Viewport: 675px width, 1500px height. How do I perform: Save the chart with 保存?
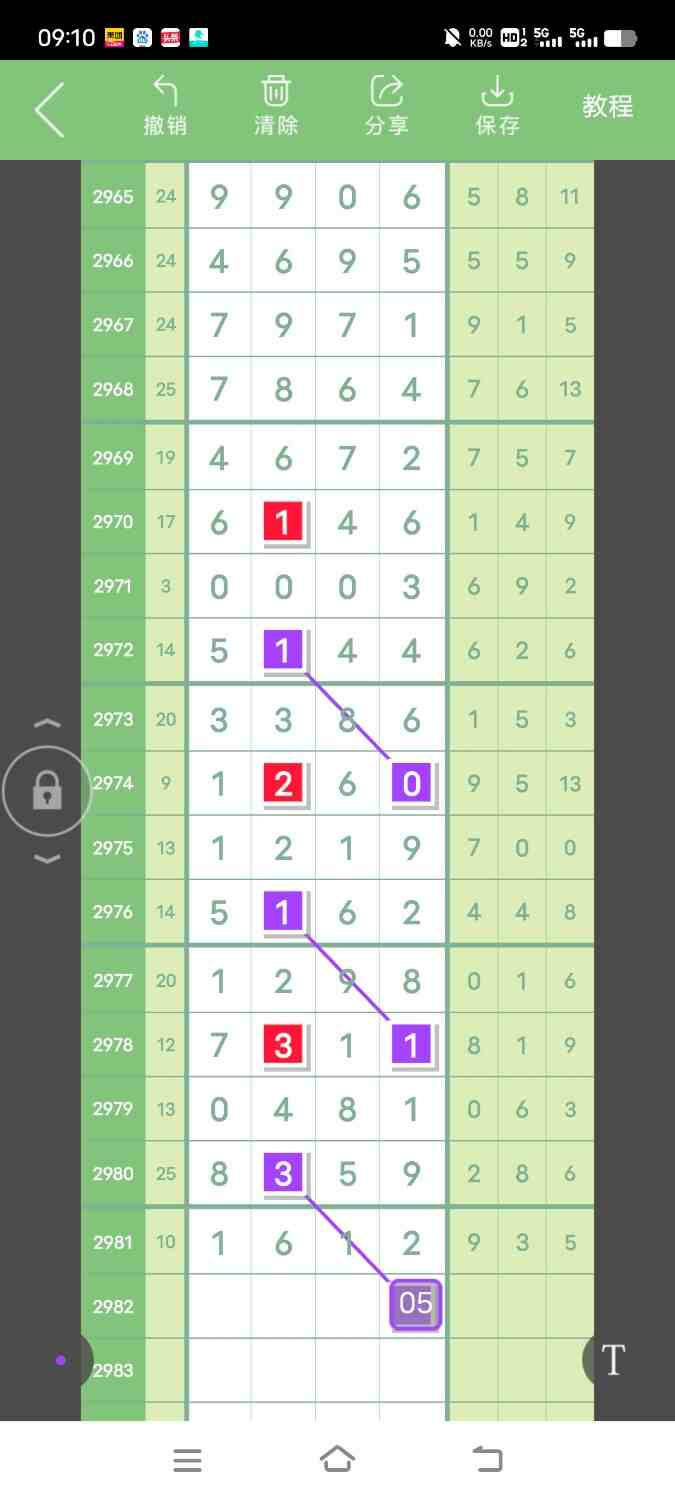click(x=497, y=106)
